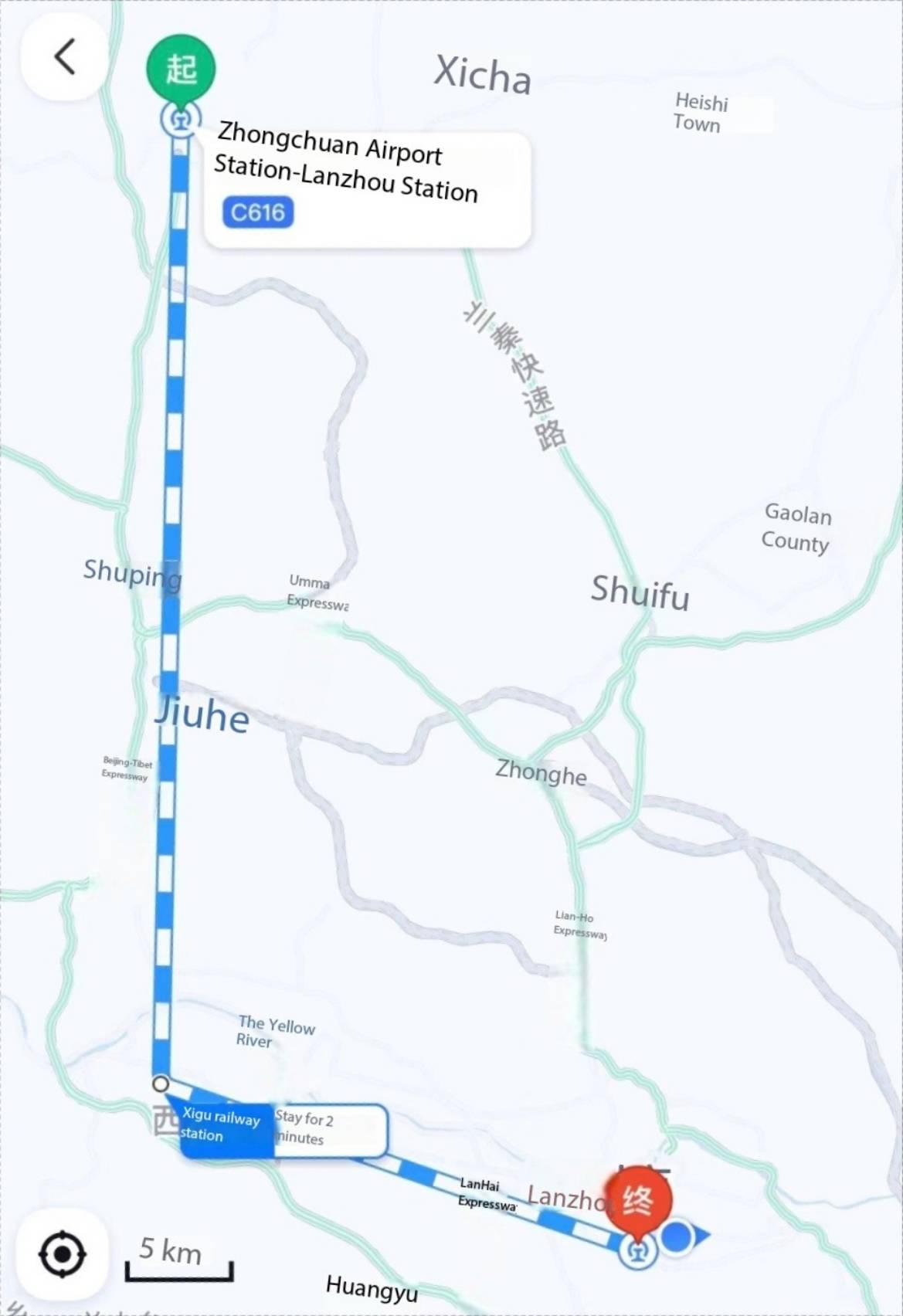
Task: Go back from the route map
Action: pos(64,57)
